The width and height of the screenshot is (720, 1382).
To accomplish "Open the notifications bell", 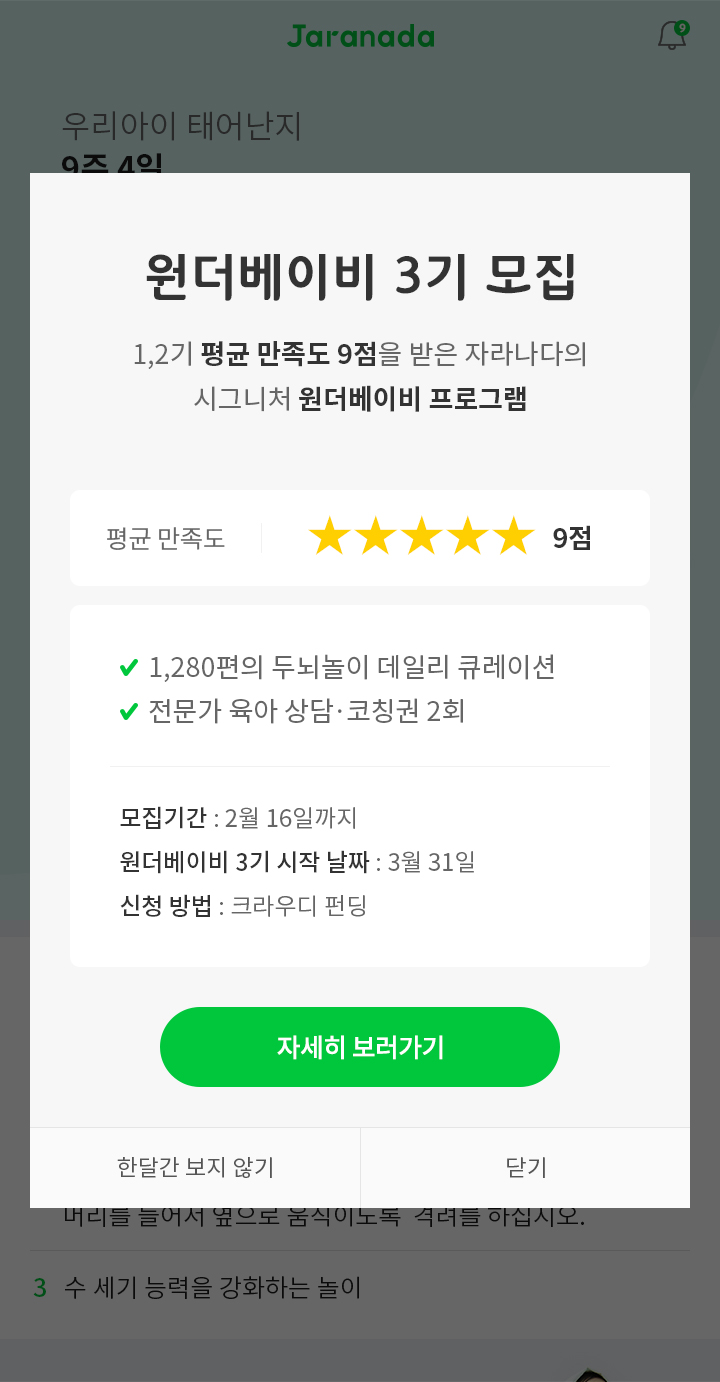I will coord(672,36).
